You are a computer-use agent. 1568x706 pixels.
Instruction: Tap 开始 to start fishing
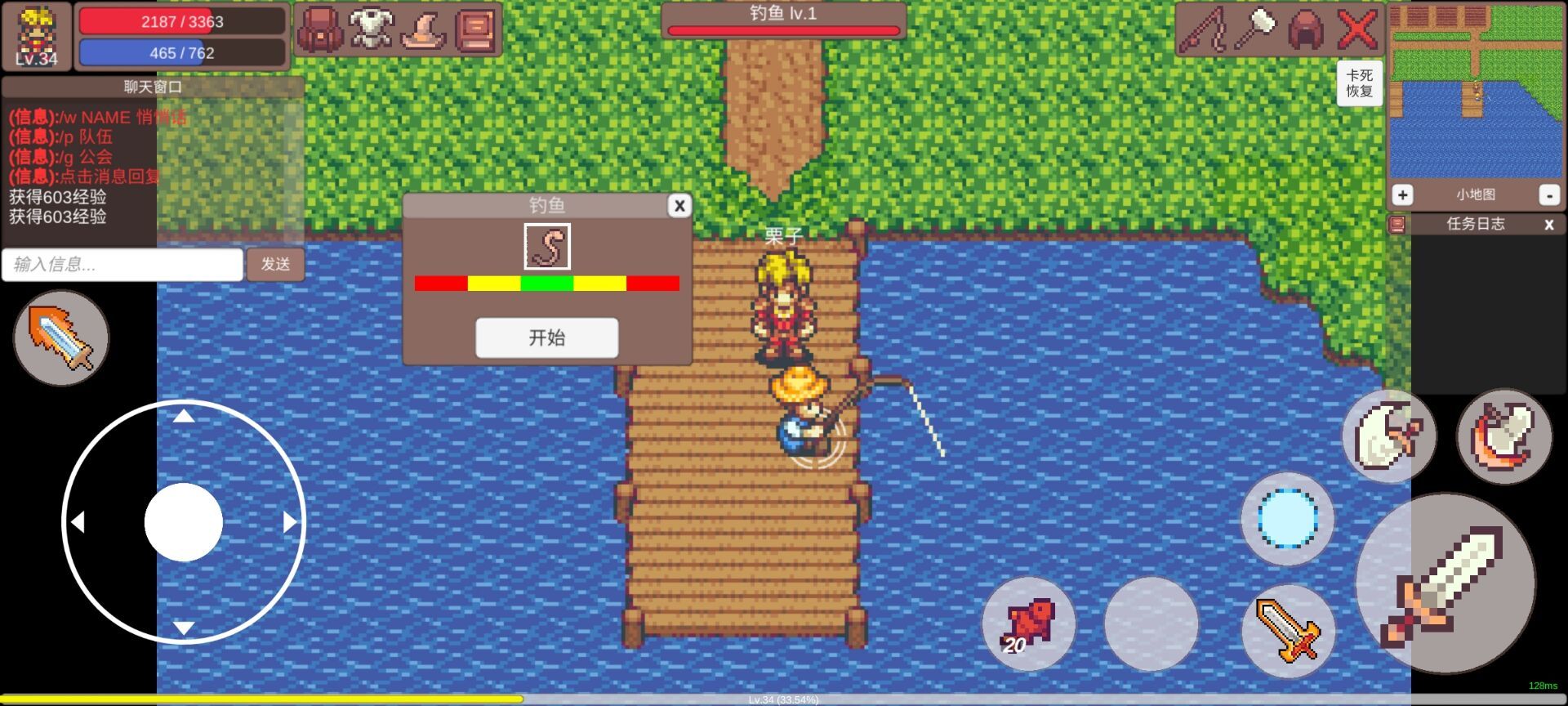546,337
